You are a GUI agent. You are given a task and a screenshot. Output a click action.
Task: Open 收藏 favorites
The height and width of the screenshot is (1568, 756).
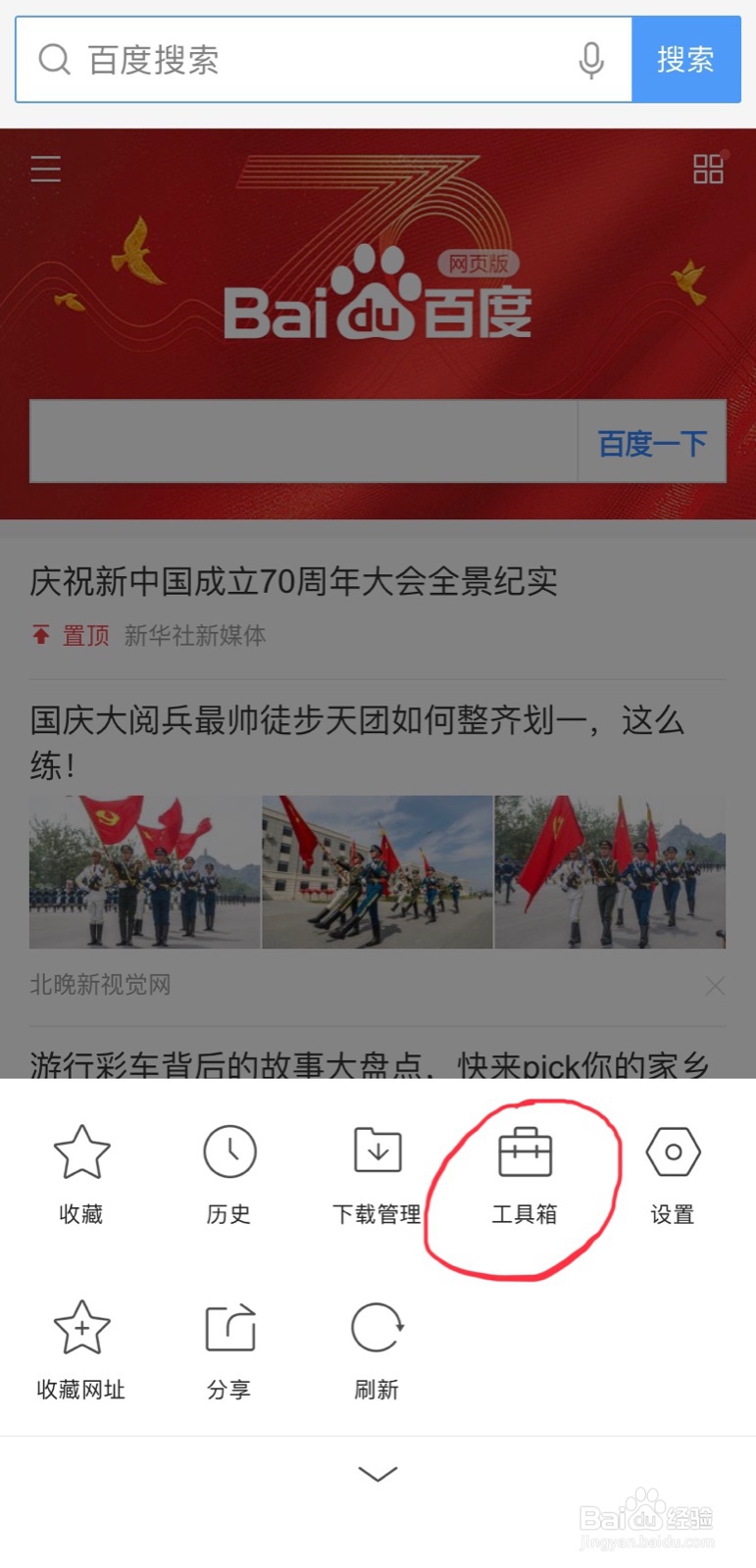tap(80, 1172)
